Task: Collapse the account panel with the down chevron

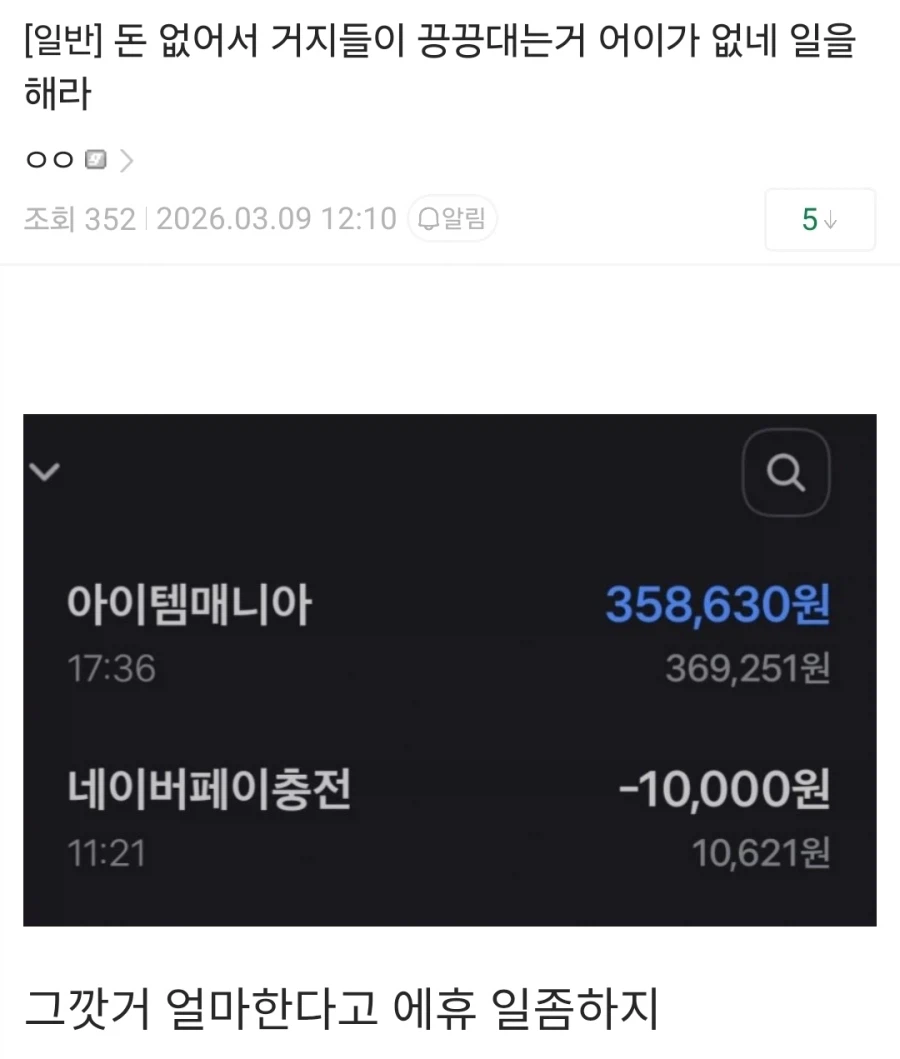Action: click(44, 472)
